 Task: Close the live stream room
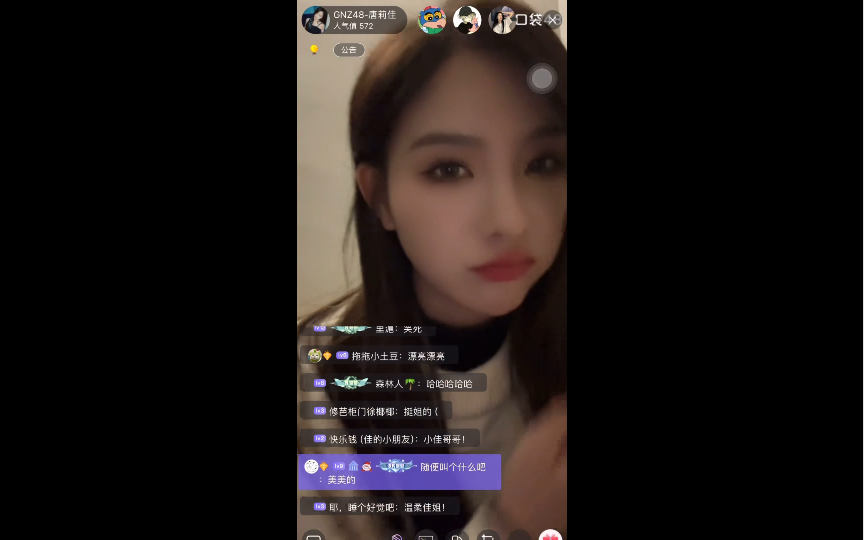553,20
